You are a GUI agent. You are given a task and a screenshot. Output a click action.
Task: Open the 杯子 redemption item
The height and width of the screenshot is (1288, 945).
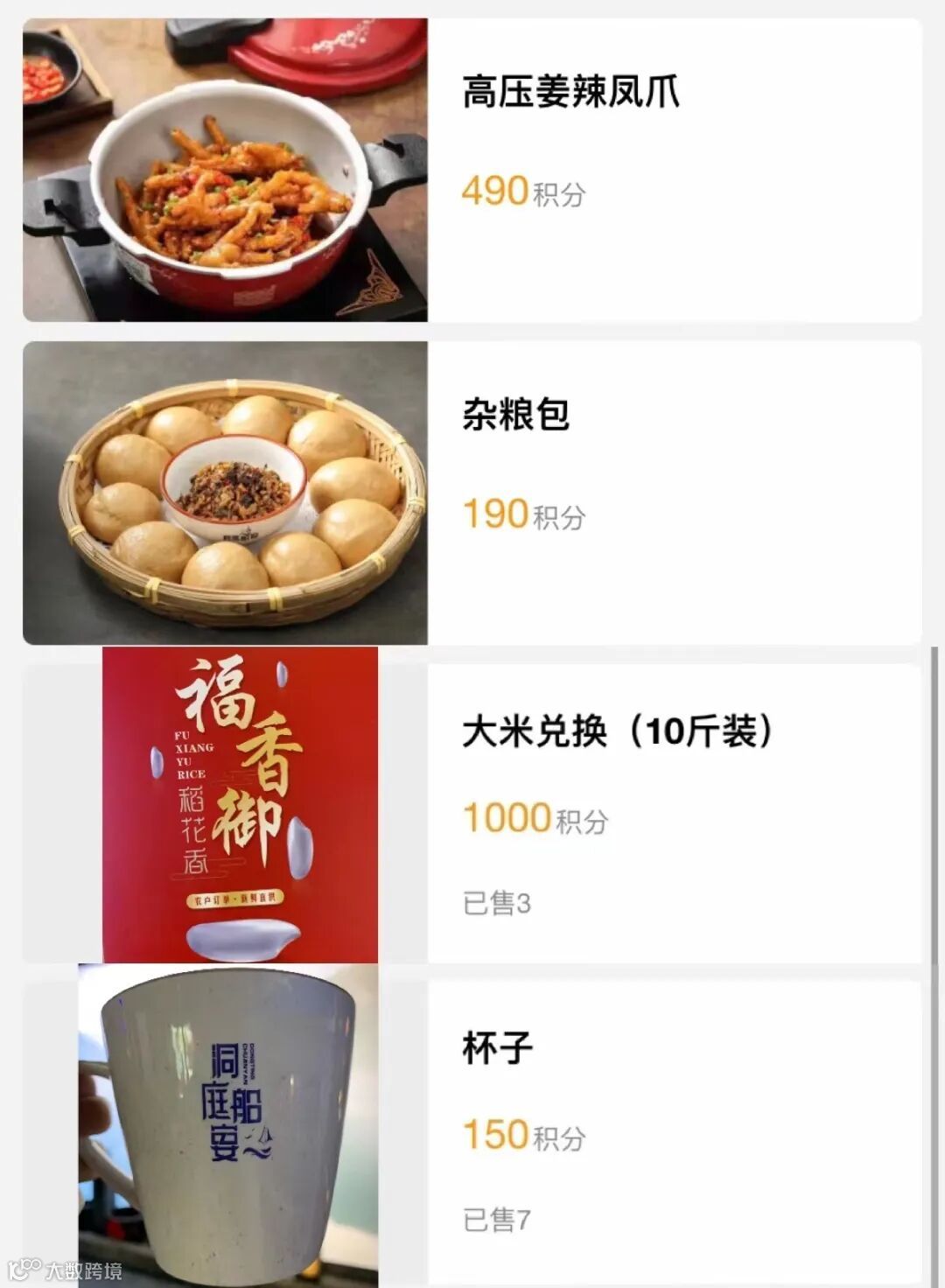pyautogui.click(x=497, y=1048)
